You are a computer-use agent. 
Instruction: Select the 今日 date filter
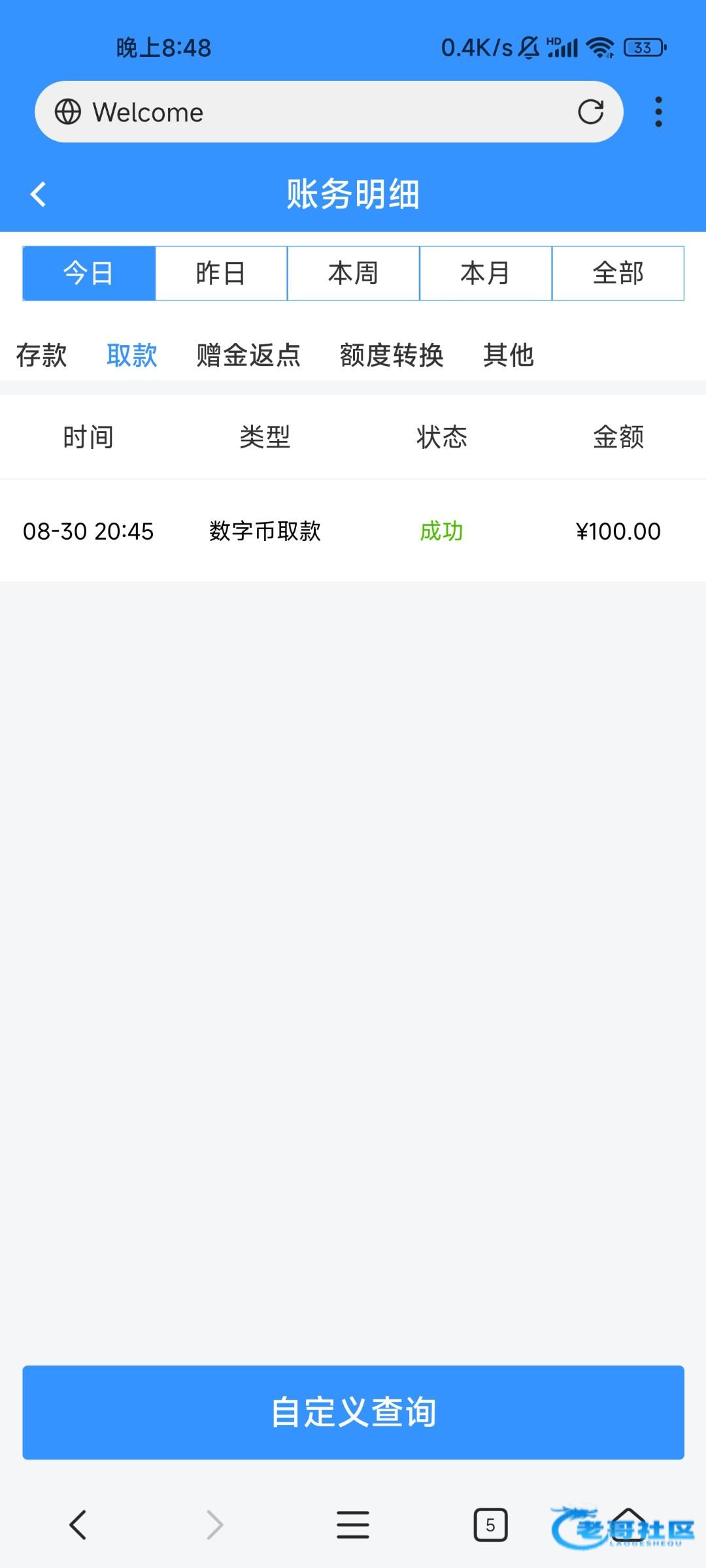pos(89,273)
